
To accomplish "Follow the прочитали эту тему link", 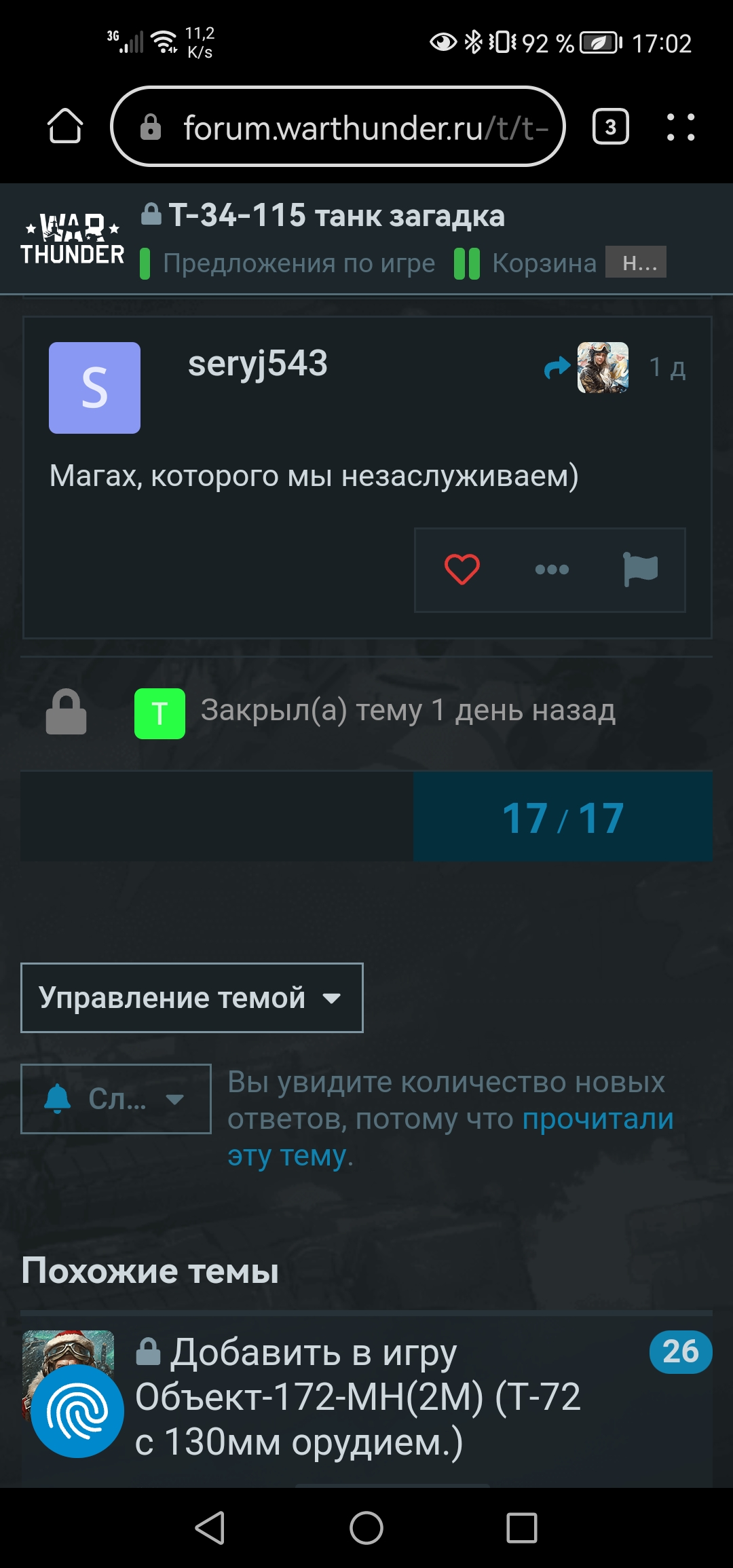I will point(597,1119).
